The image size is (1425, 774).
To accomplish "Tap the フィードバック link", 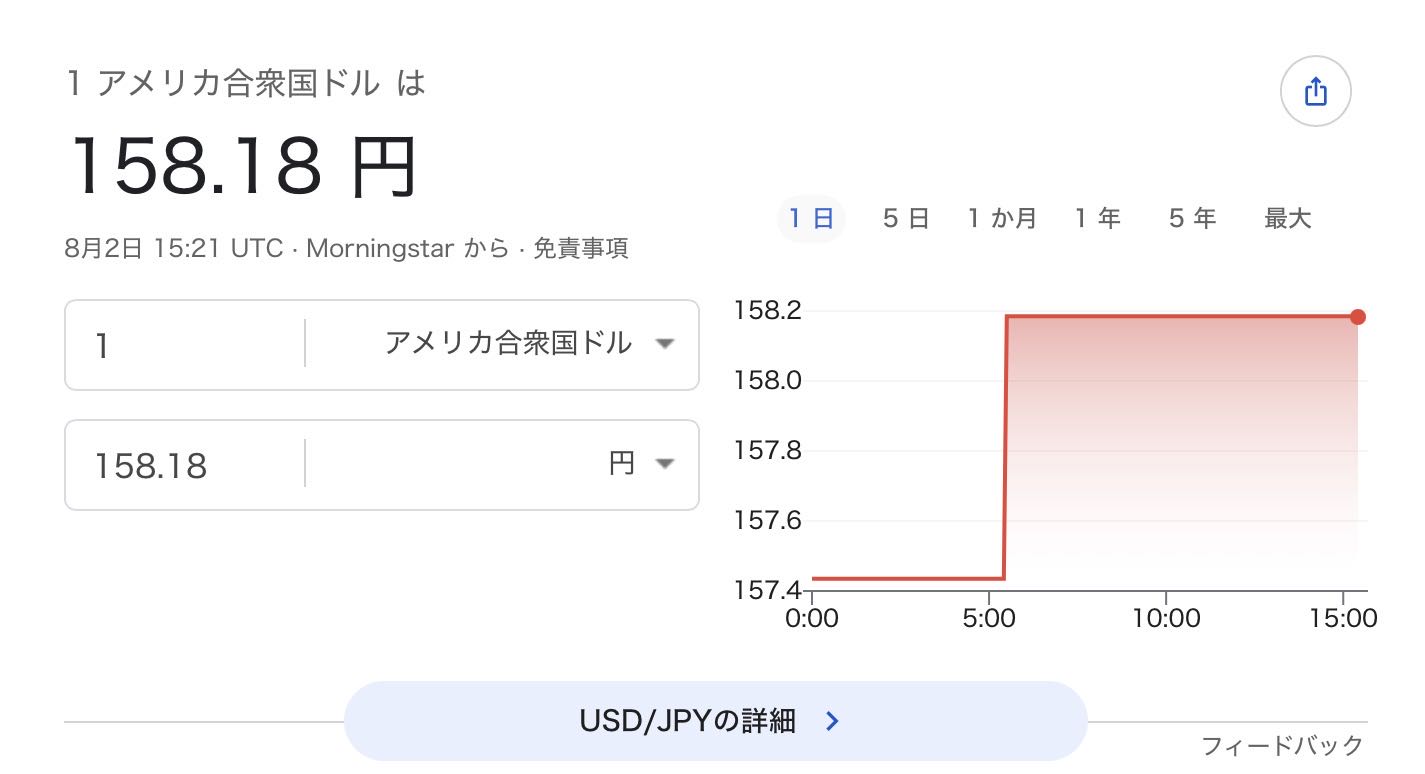I will click(1282, 745).
